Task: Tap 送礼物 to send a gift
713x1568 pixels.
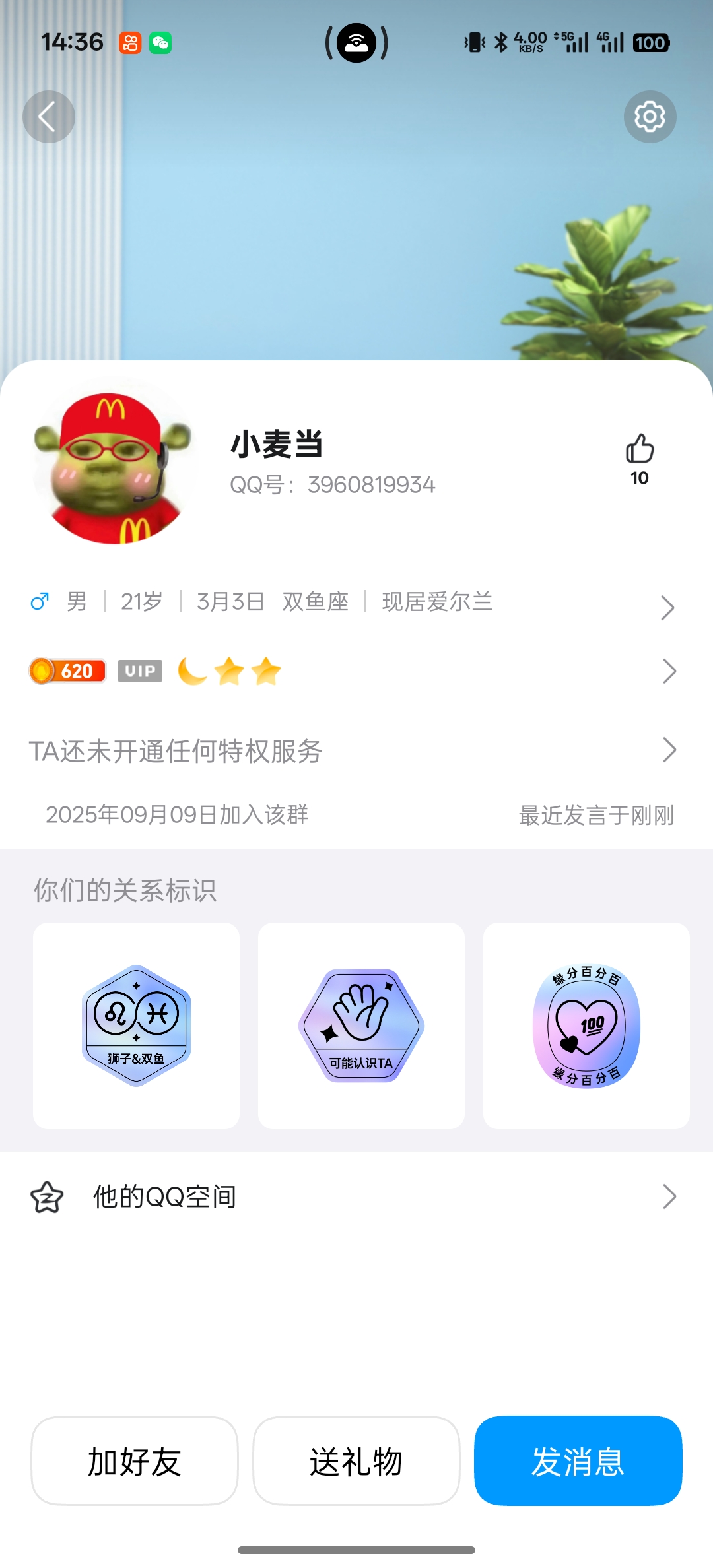Action: coord(356,1461)
